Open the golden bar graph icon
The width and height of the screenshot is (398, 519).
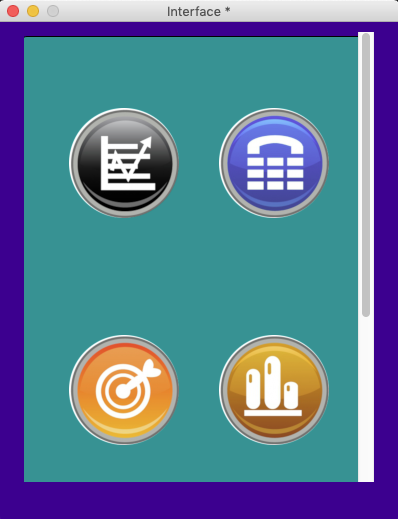(x=274, y=390)
